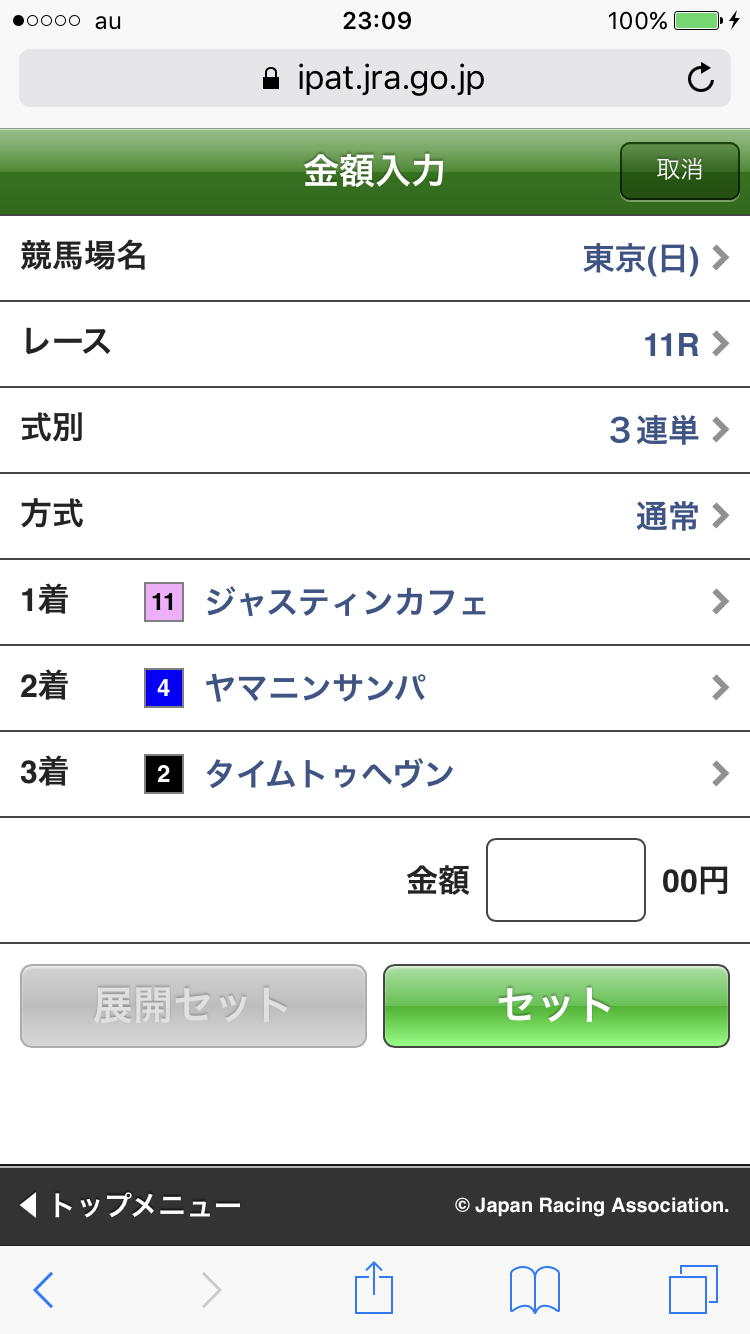Screen dimensions: 750x1334
Task: Navigate back with the Safari back arrow
Action: (x=42, y=1289)
